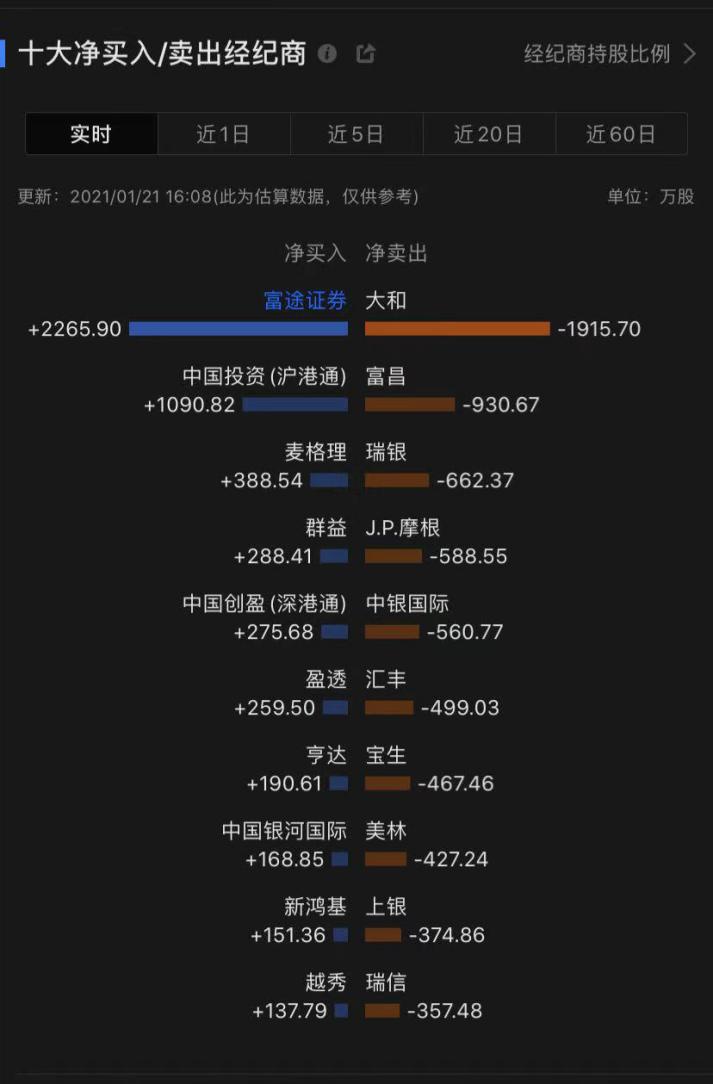Image resolution: width=713 pixels, height=1084 pixels.
Task: Switch to the 近1日 tab
Action: pyautogui.click(x=223, y=134)
